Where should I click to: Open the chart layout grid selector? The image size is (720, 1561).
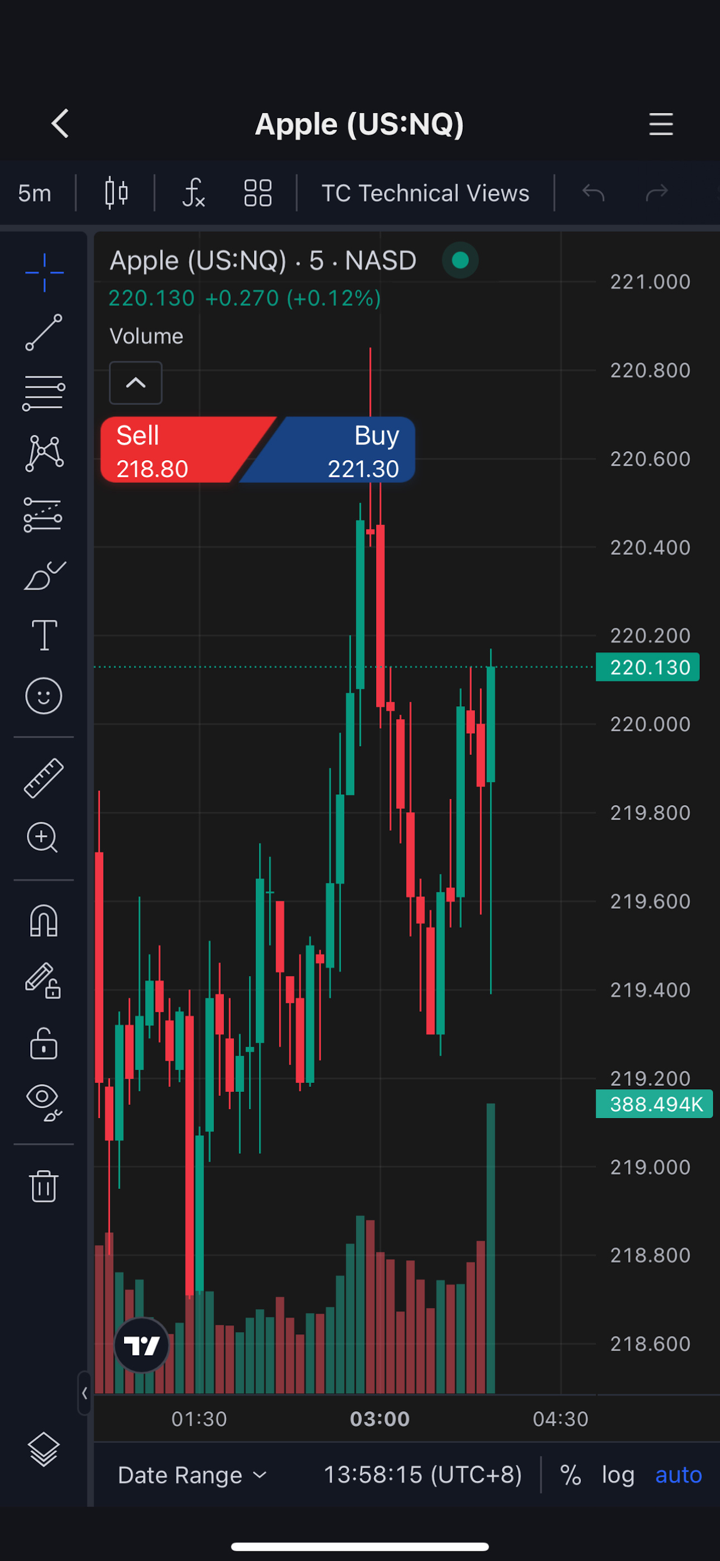[x=258, y=193]
